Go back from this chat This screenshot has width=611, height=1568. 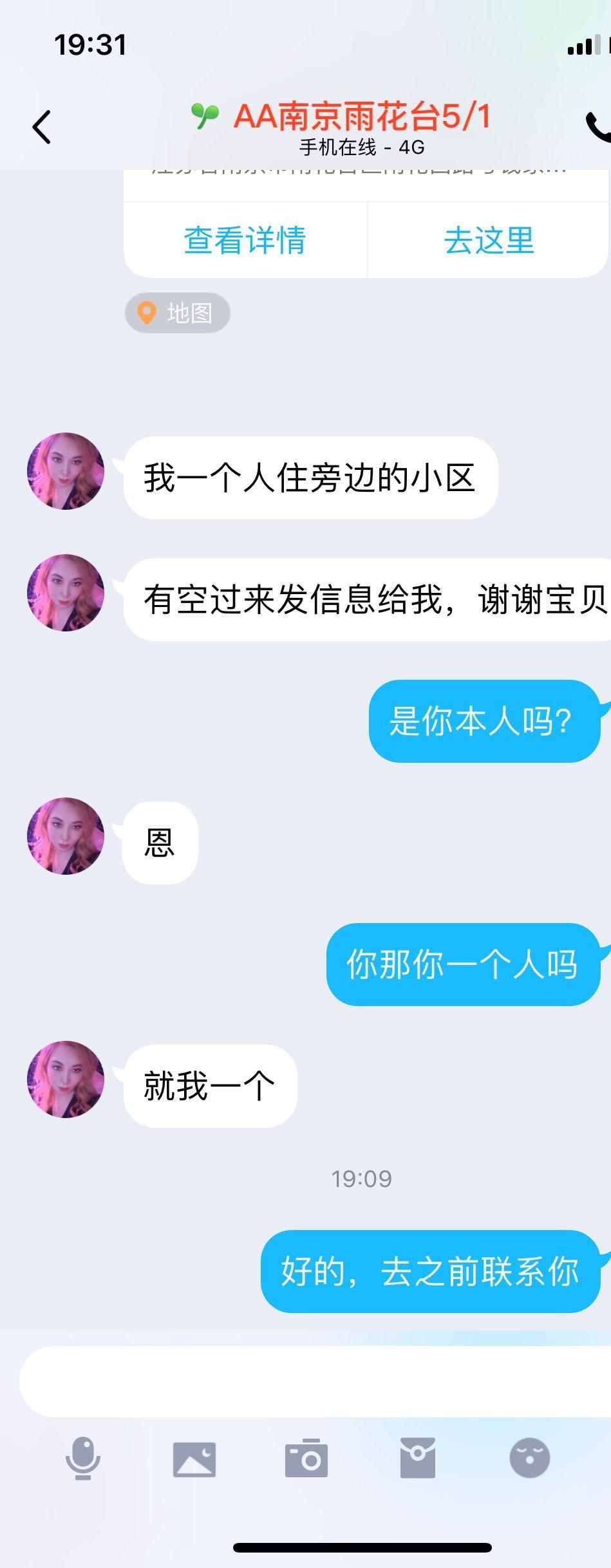(42, 127)
